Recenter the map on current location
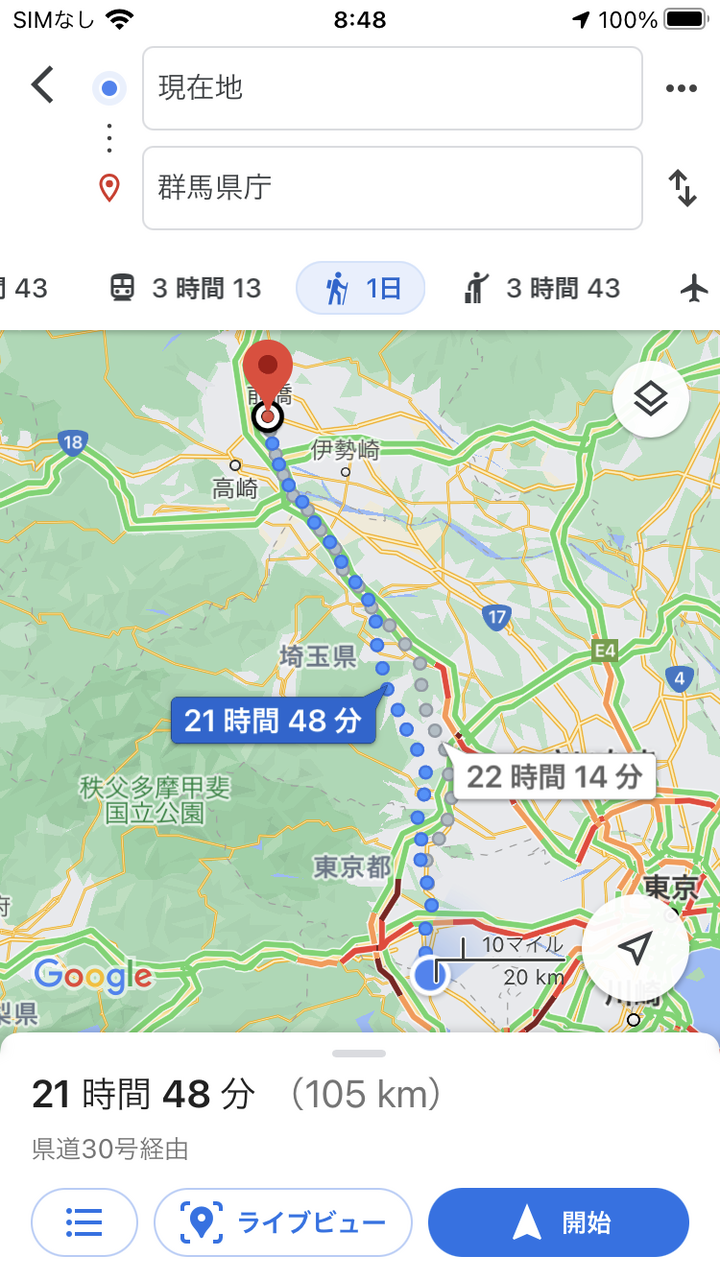 click(635, 948)
